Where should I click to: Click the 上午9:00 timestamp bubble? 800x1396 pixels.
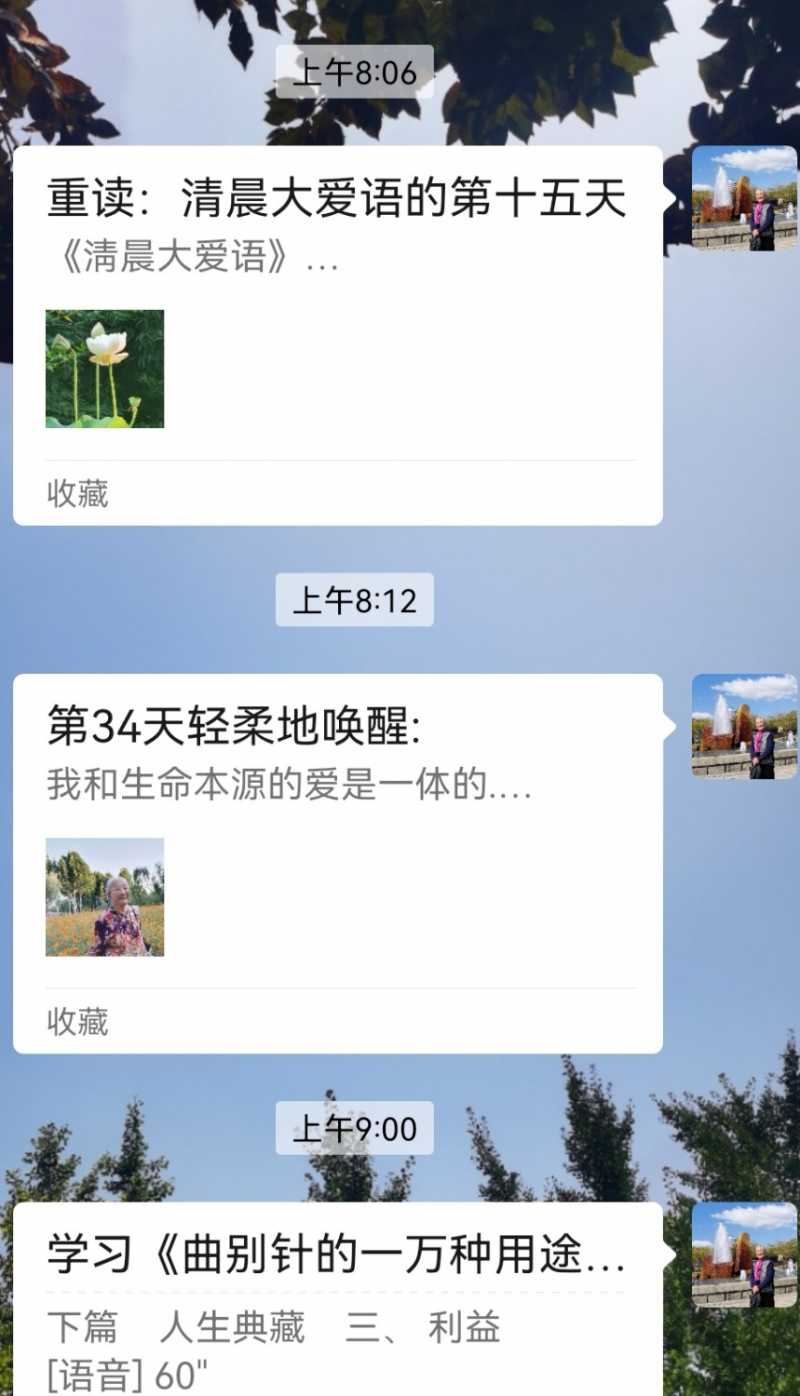pos(354,1128)
